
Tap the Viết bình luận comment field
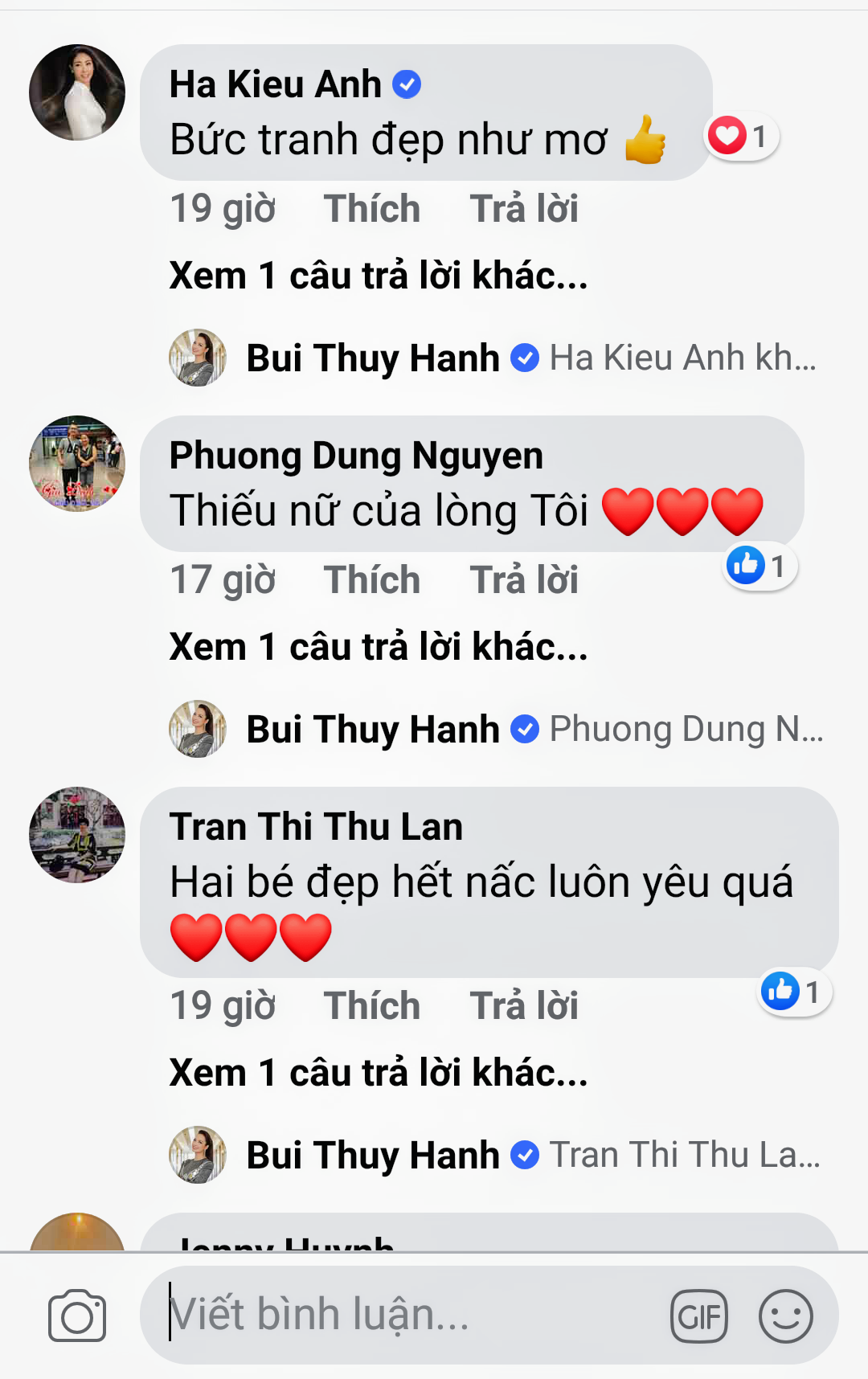(x=402, y=1316)
